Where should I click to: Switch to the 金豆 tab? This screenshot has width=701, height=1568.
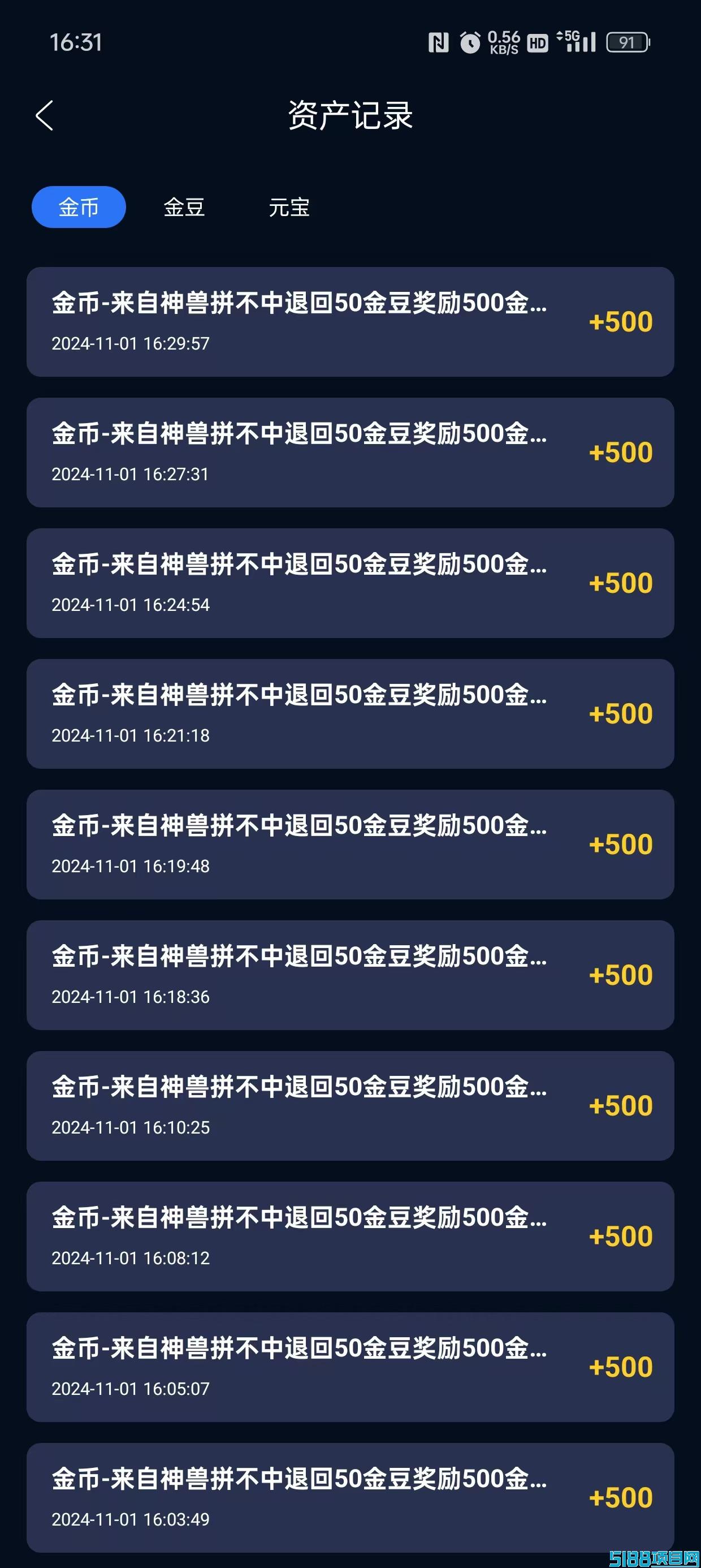click(184, 208)
